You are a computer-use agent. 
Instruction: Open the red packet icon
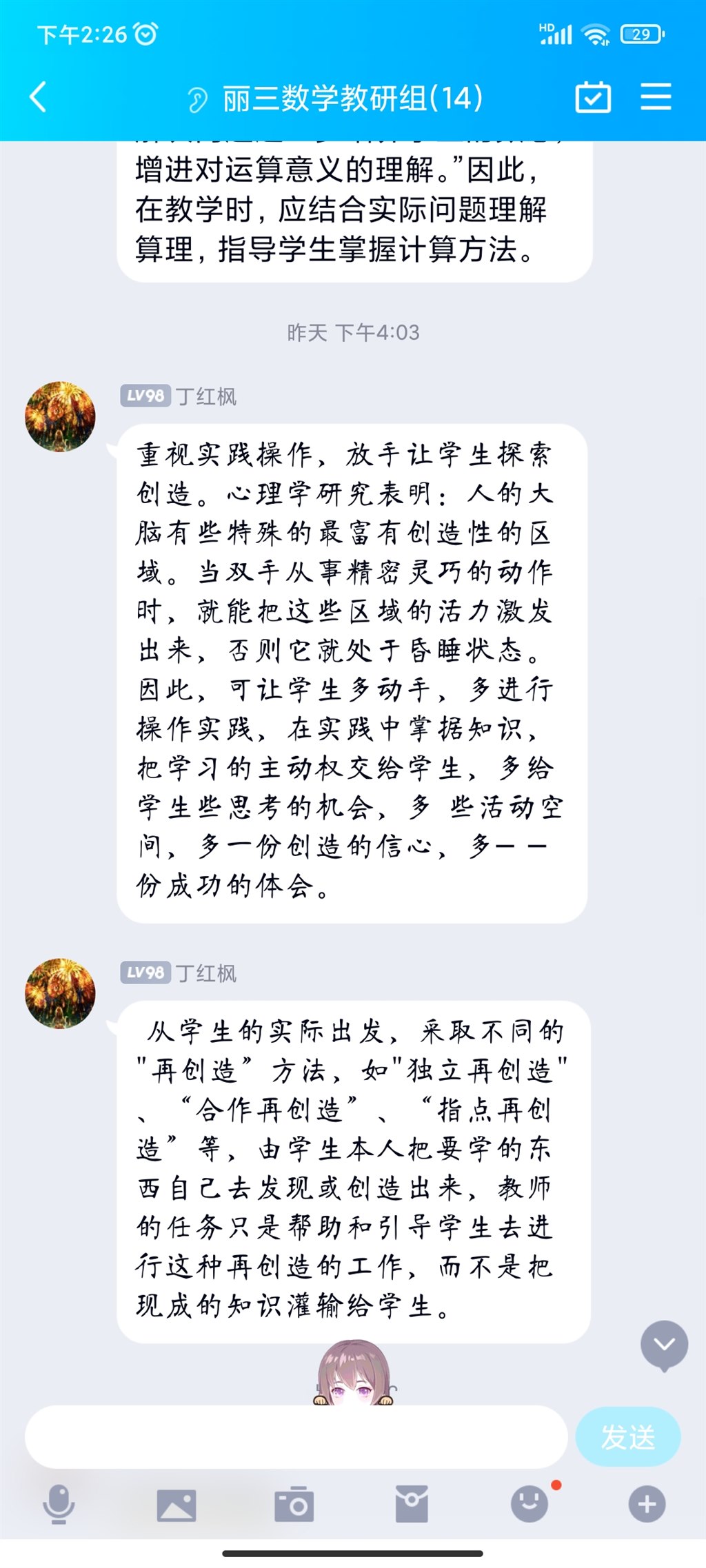click(412, 1504)
